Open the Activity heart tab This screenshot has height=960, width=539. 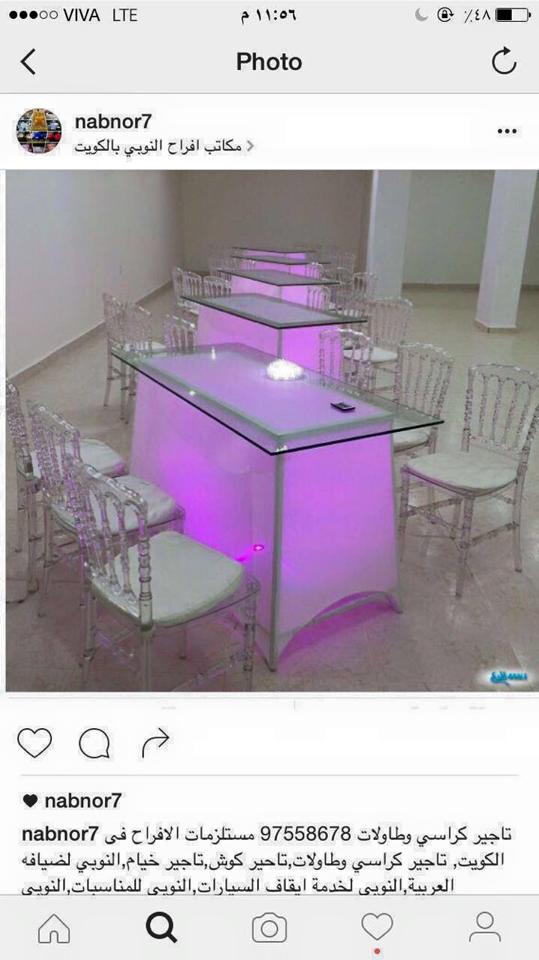377,928
